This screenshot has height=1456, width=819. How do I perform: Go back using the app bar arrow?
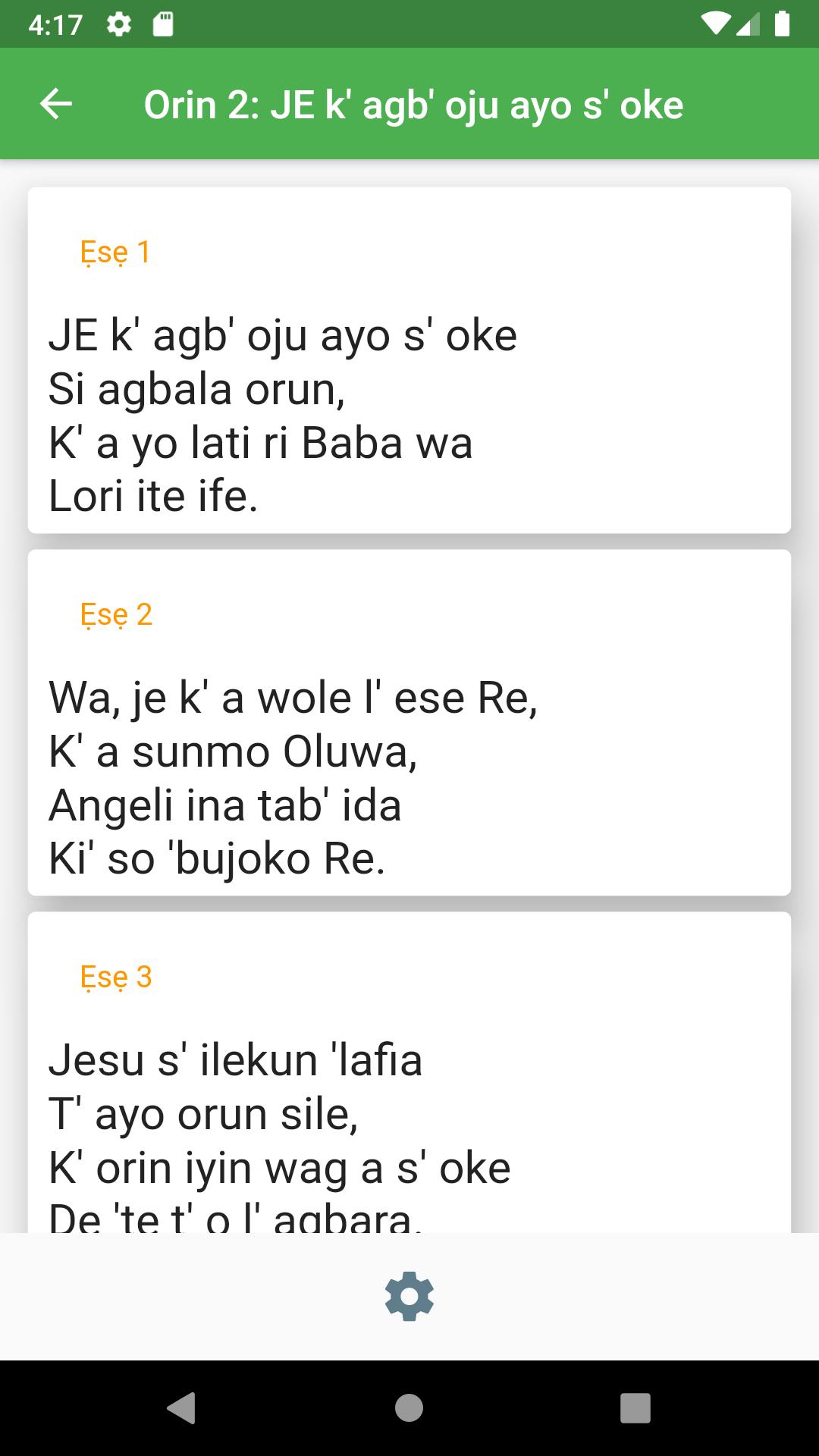coord(56,104)
